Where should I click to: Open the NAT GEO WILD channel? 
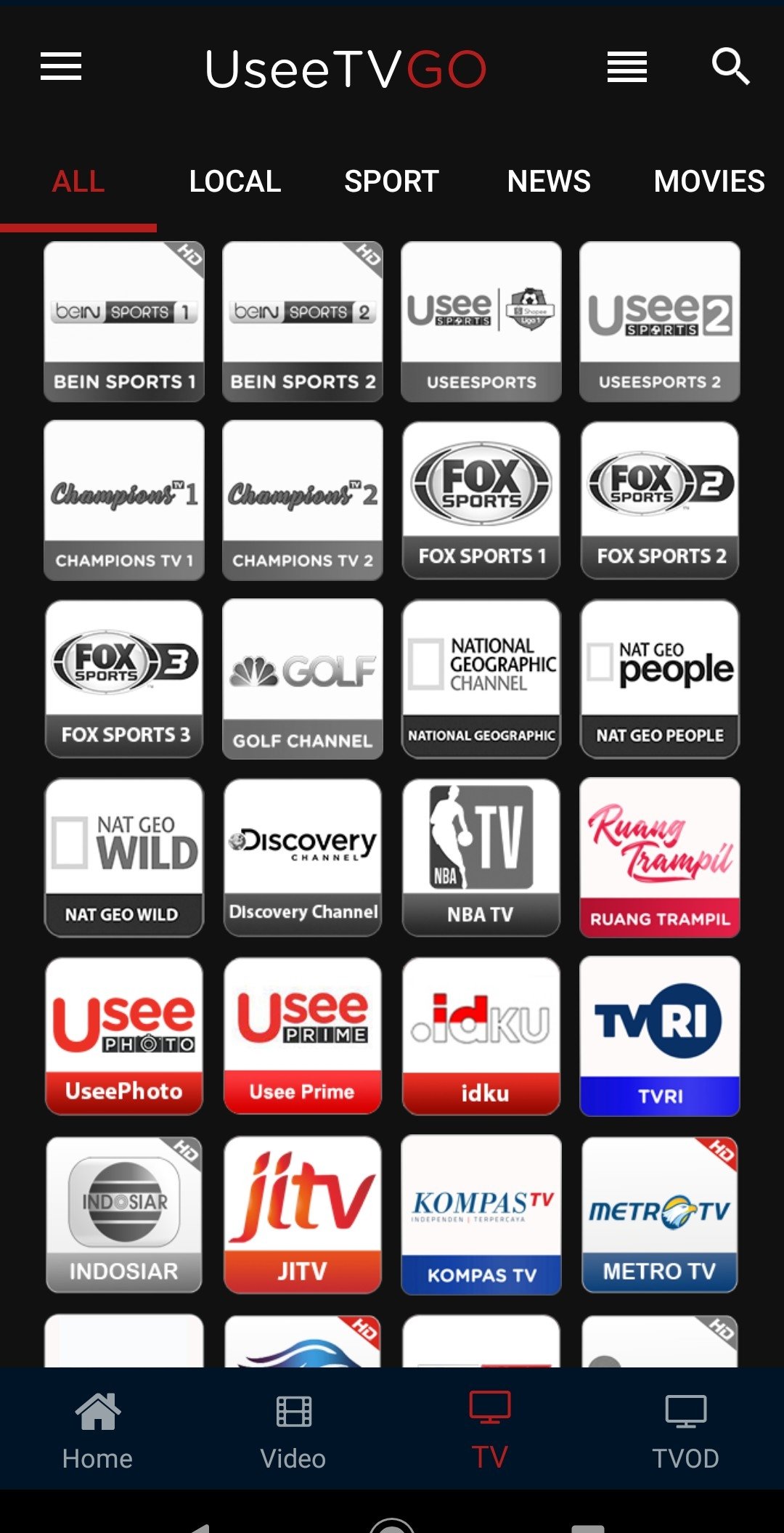point(124,858)
